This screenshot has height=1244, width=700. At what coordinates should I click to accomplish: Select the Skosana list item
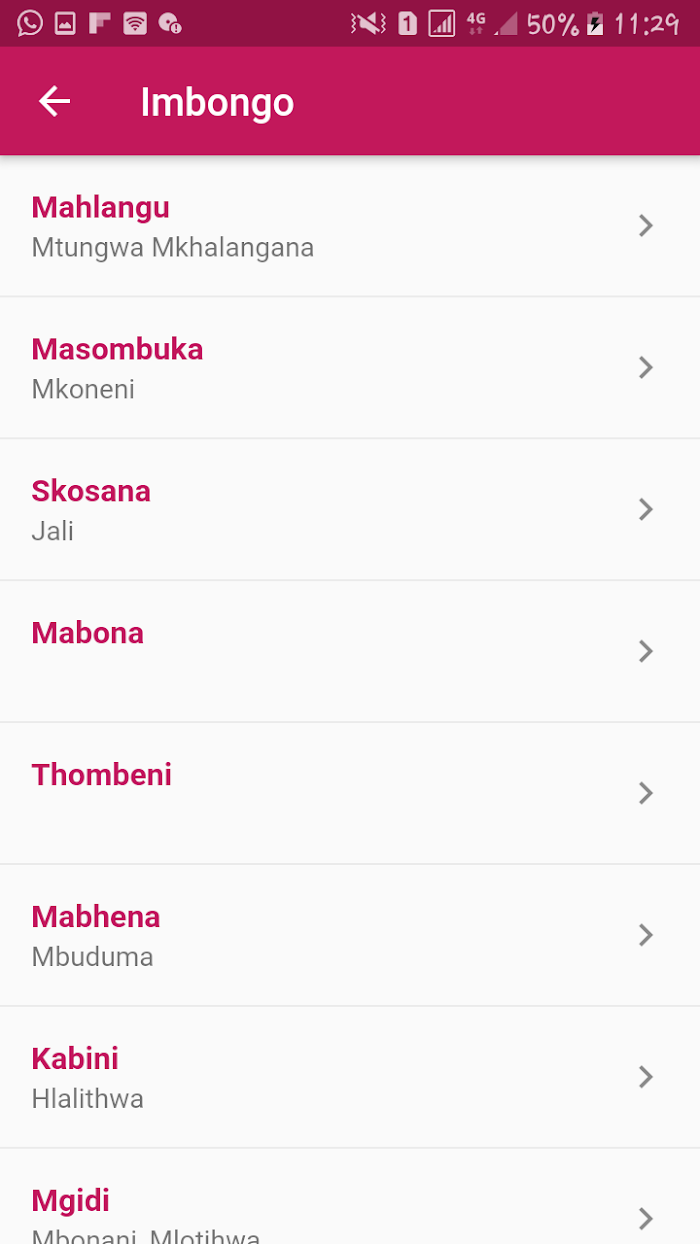[350, 510]
